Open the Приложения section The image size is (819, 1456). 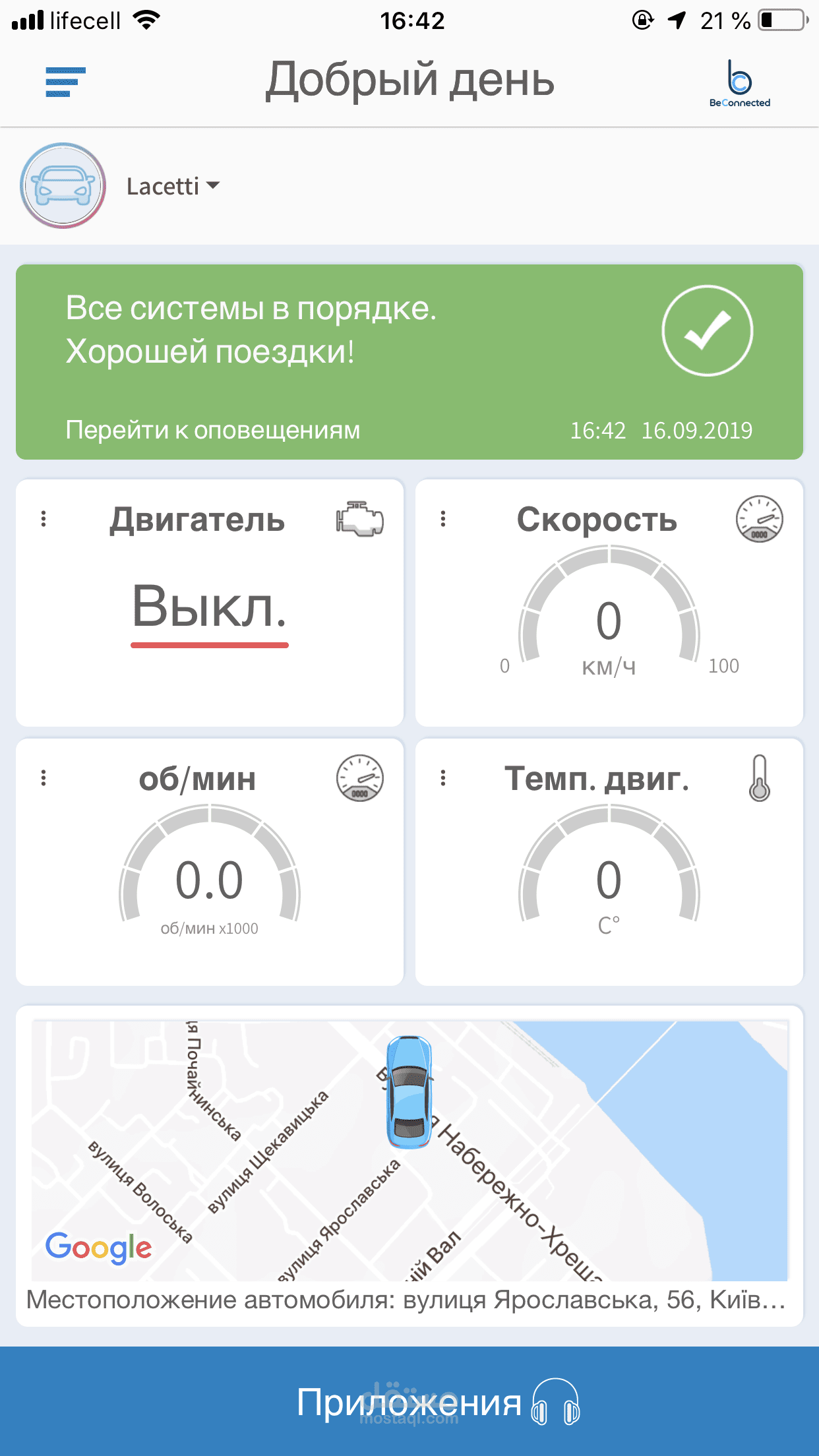[409, 1401]
